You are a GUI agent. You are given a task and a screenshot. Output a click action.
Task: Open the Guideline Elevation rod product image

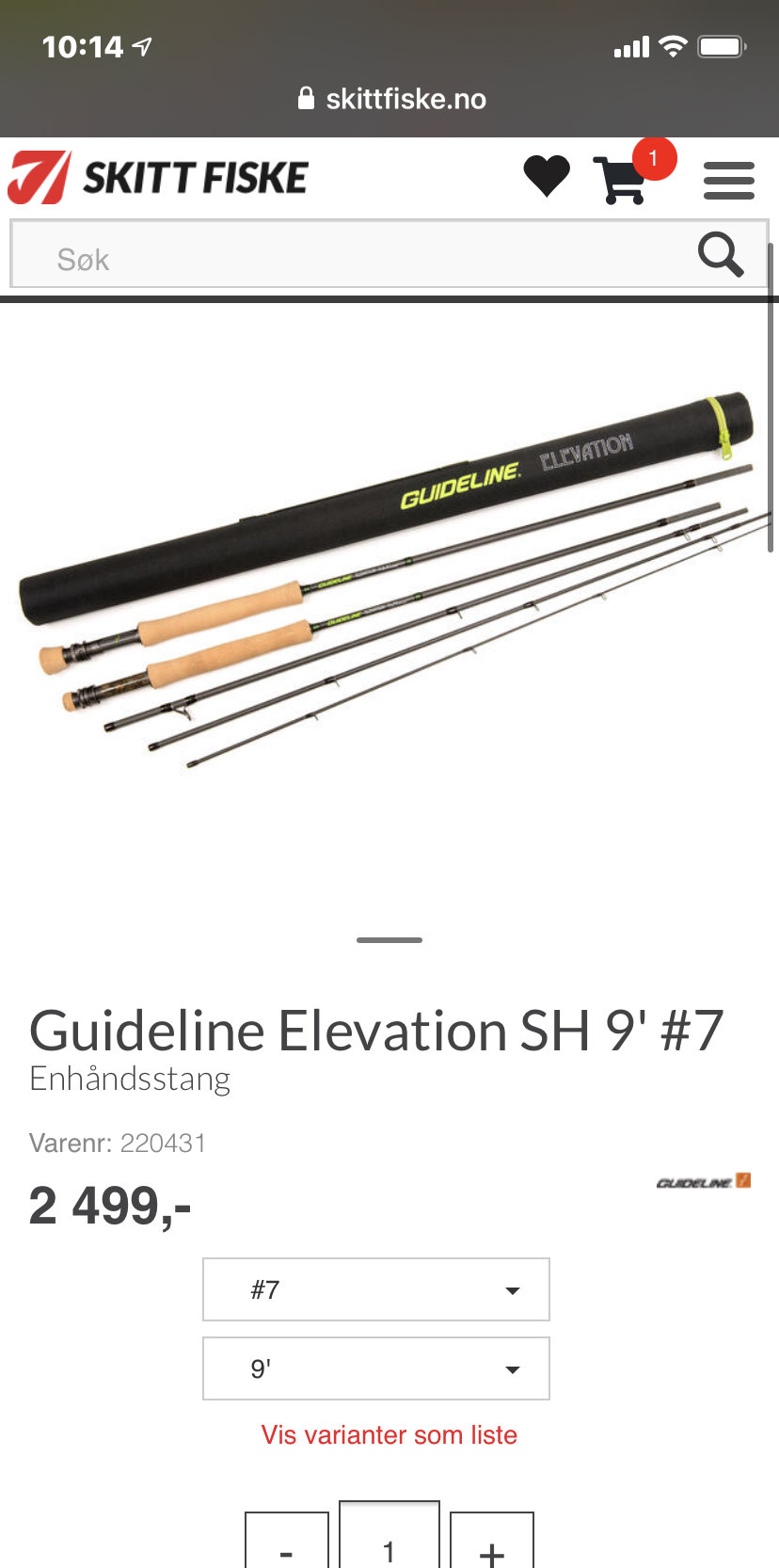(x=389, y=580)
